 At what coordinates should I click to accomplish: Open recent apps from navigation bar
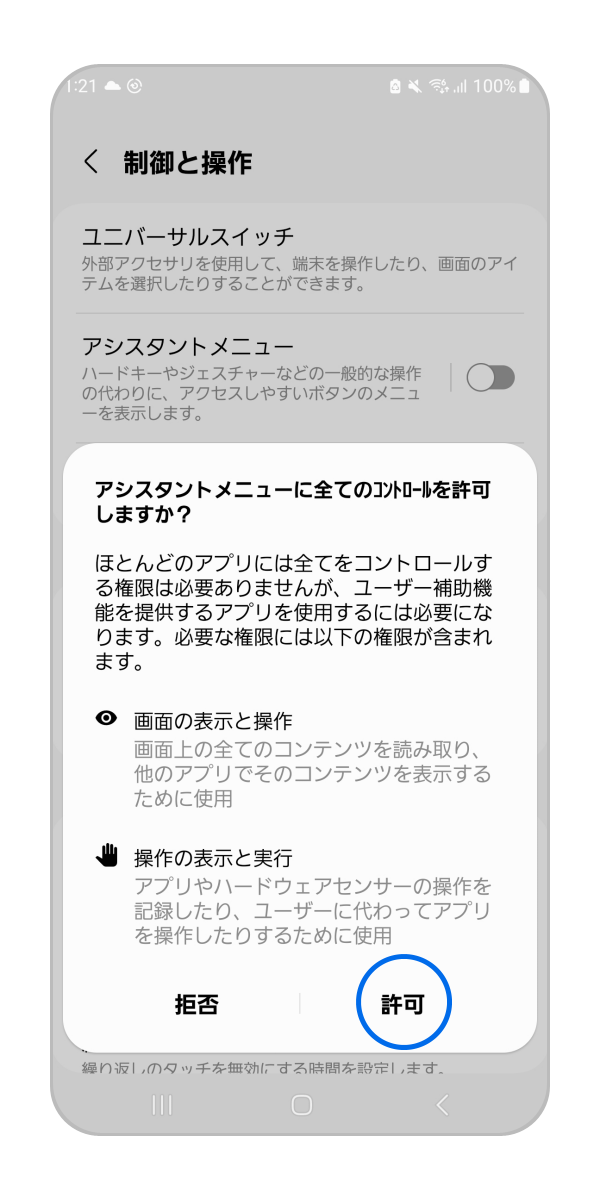(161, 1104)
